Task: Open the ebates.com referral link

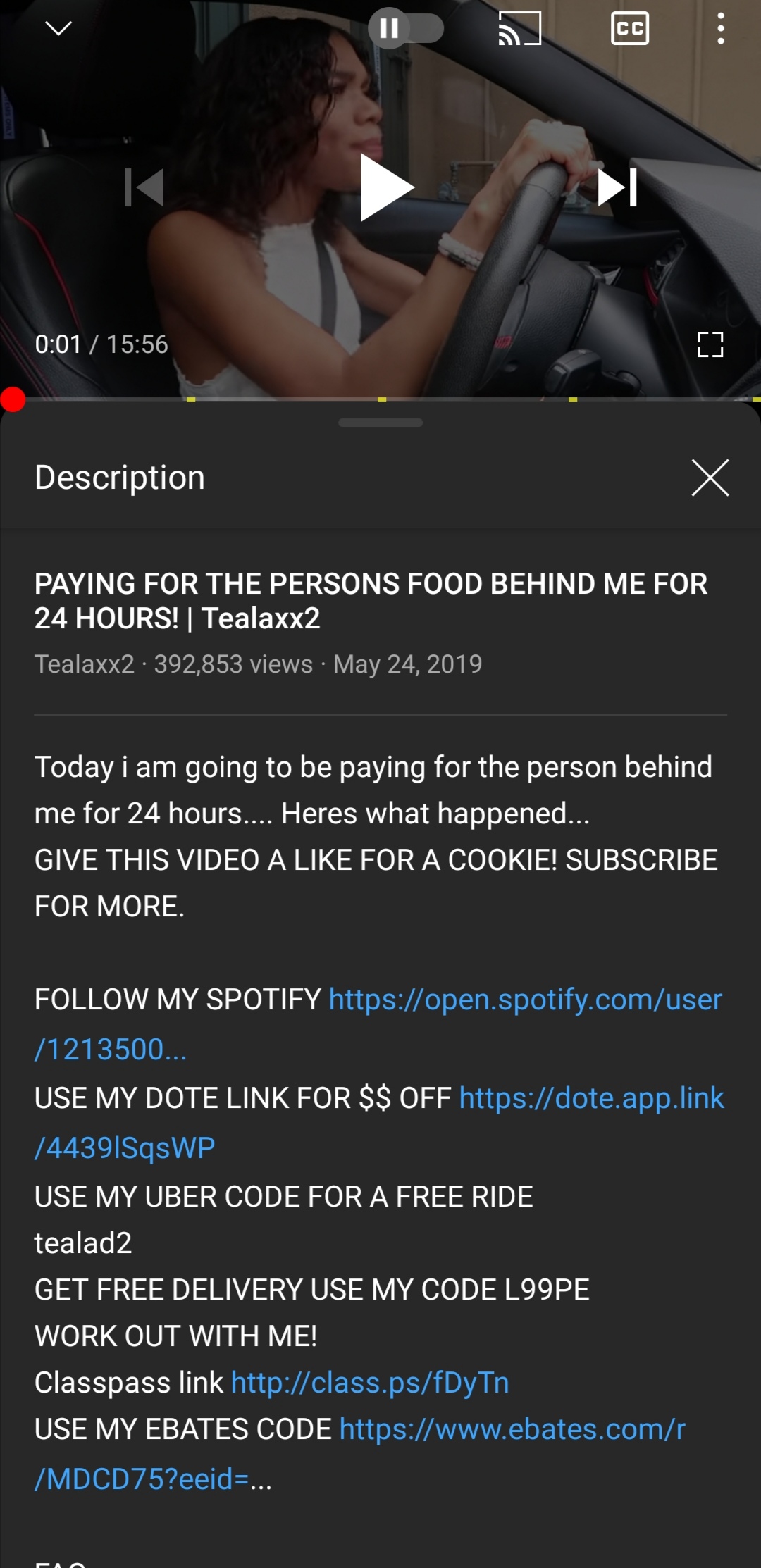Action: [x=360, y=1454]
